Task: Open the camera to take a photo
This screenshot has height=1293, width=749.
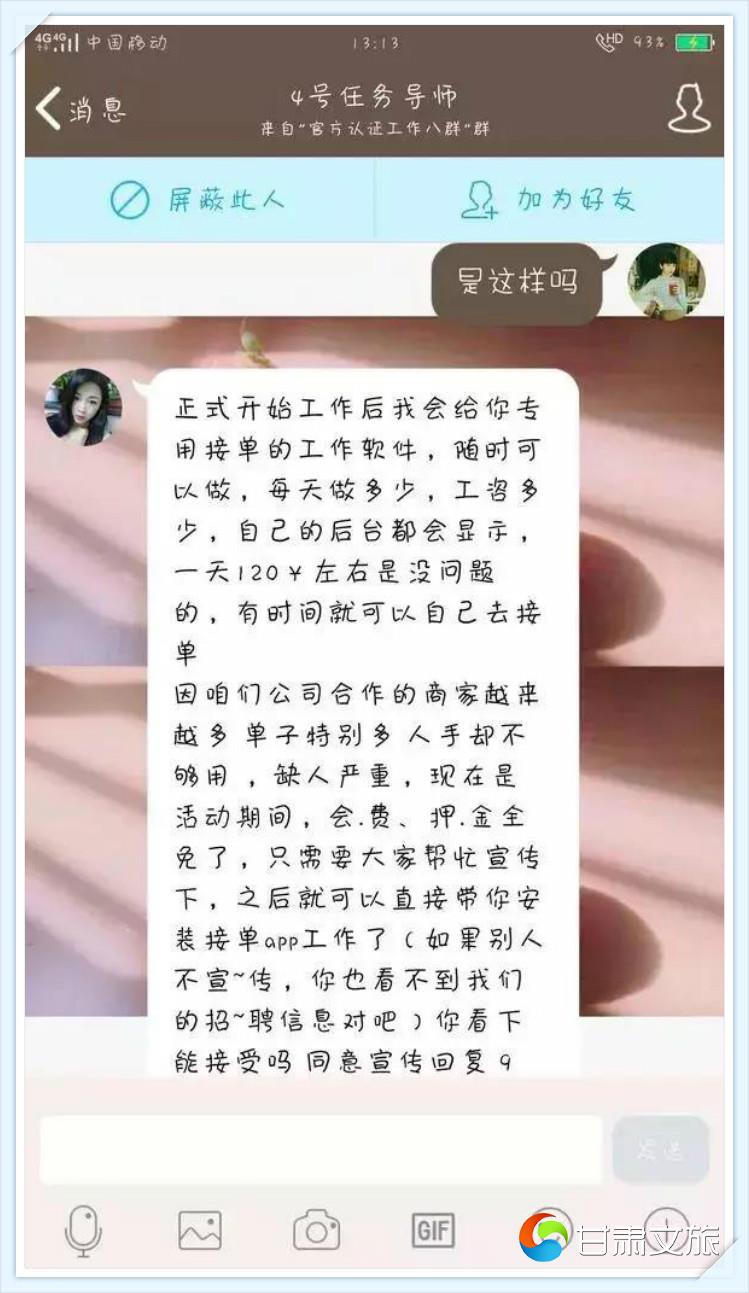Action: pos(316,1230)
